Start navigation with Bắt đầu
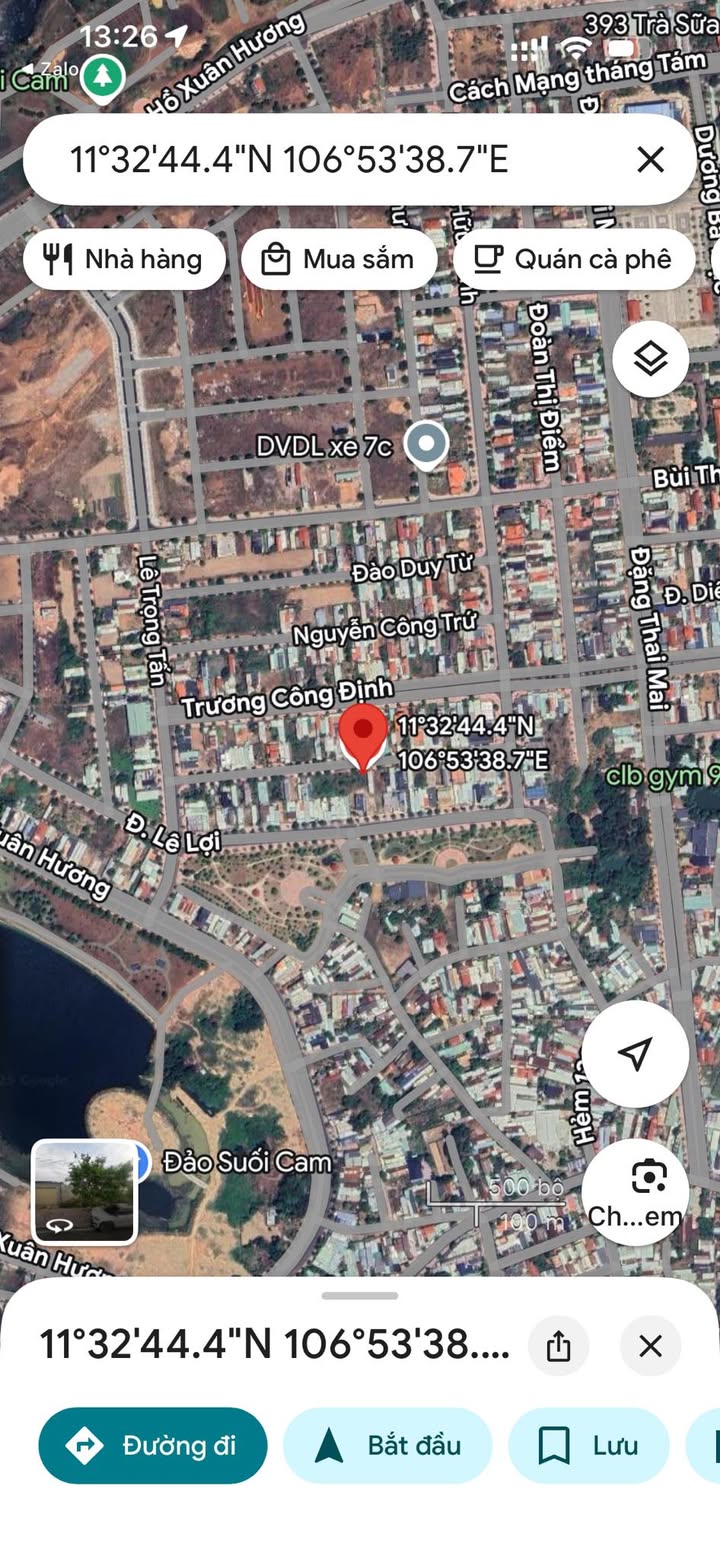Image resolution: width=720 pixels, height=1559 pixels. click(x=388, y=1445)
